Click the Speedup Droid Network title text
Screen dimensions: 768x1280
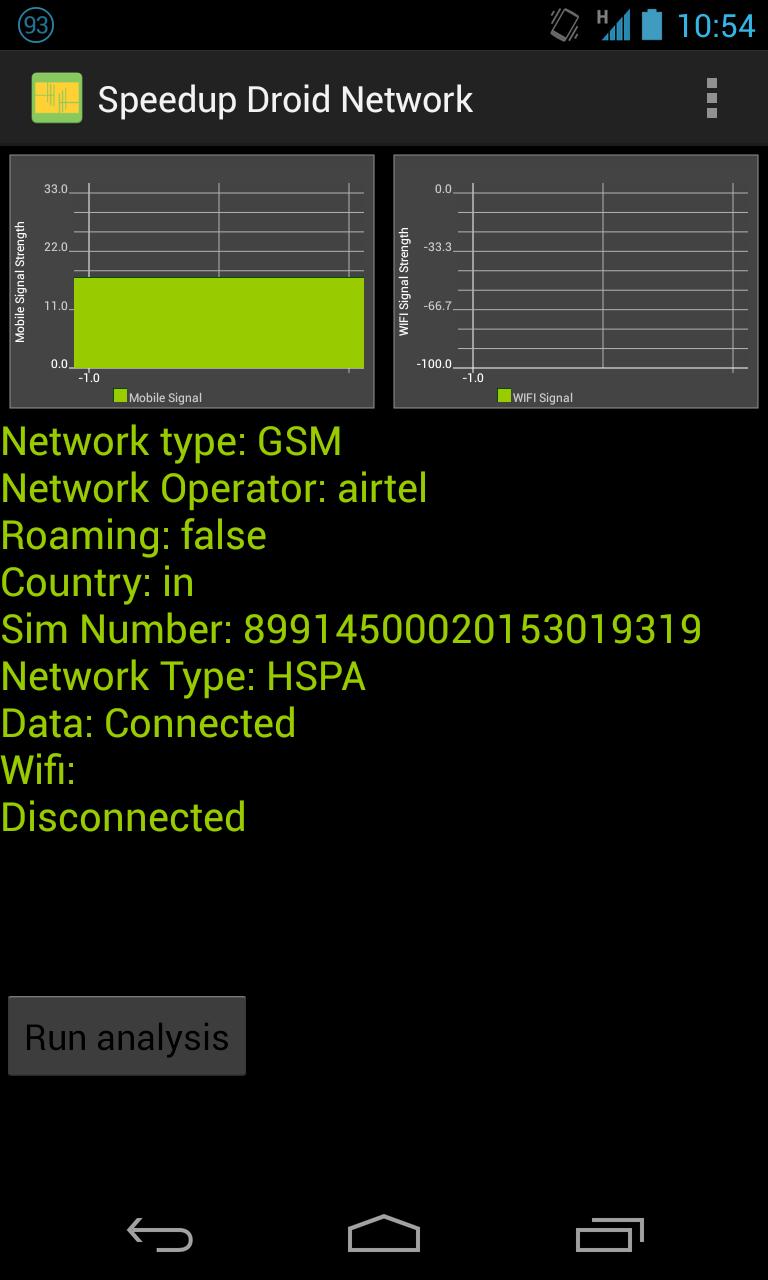284,97
